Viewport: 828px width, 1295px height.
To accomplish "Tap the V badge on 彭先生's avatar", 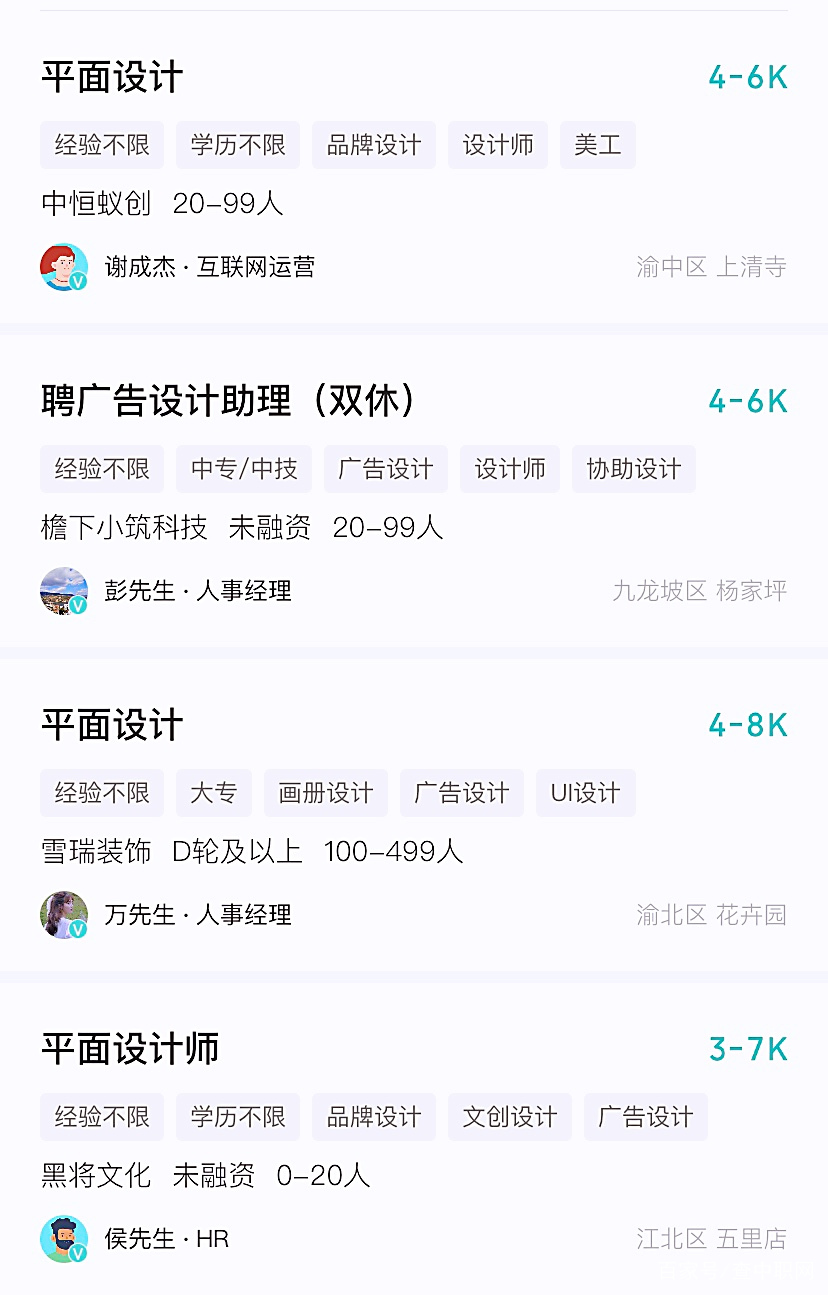I will (76, 606).
